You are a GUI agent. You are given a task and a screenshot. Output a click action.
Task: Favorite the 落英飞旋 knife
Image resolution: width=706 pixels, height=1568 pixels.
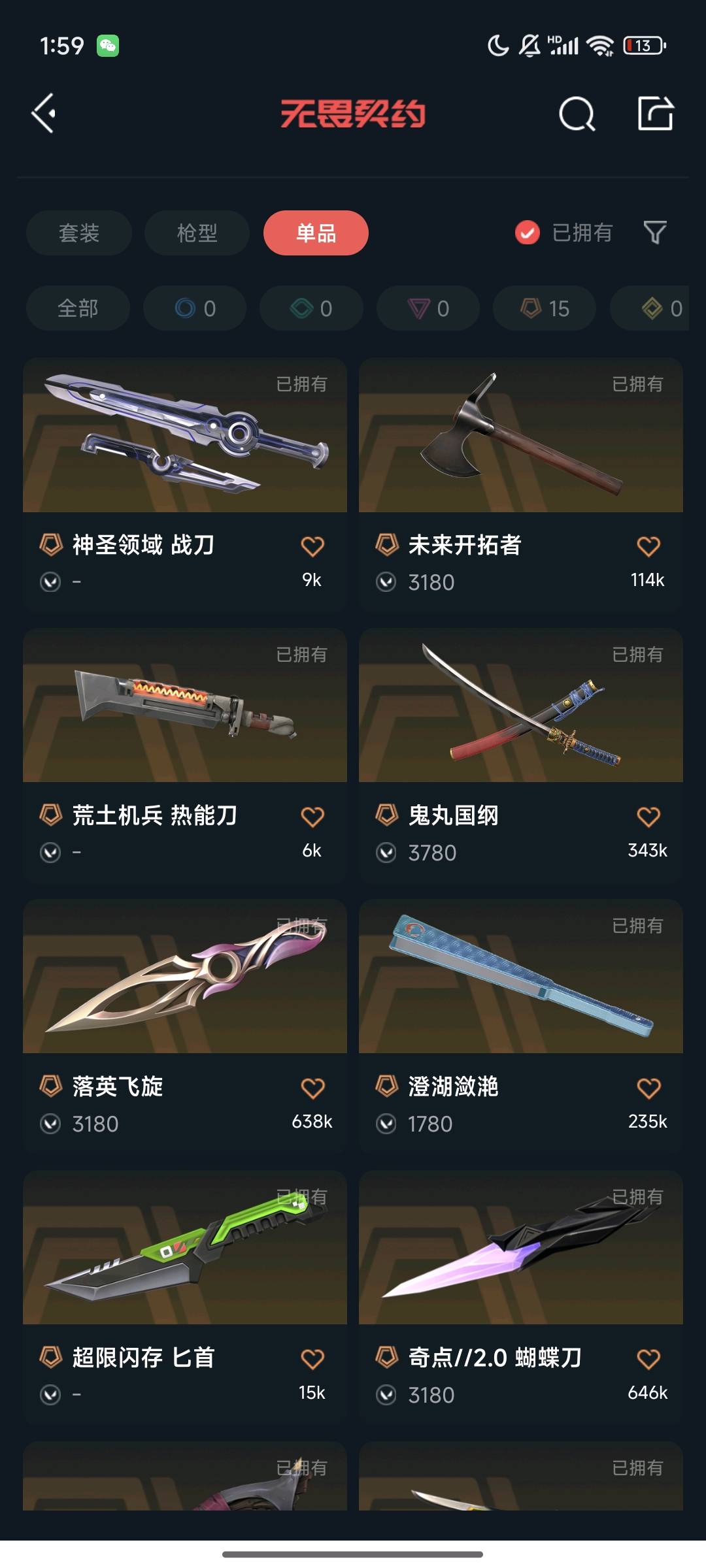312,1088
